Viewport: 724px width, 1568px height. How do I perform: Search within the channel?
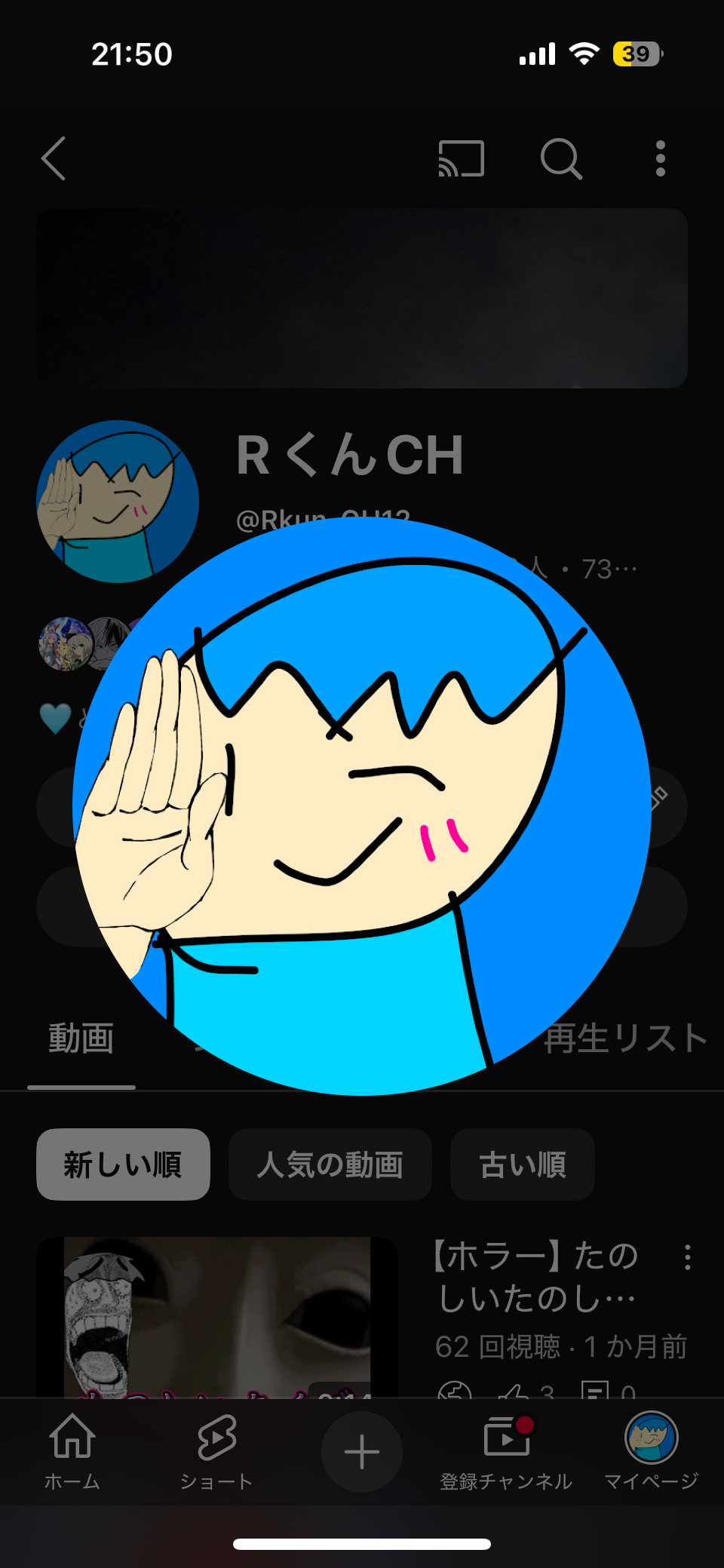[561, 158]
